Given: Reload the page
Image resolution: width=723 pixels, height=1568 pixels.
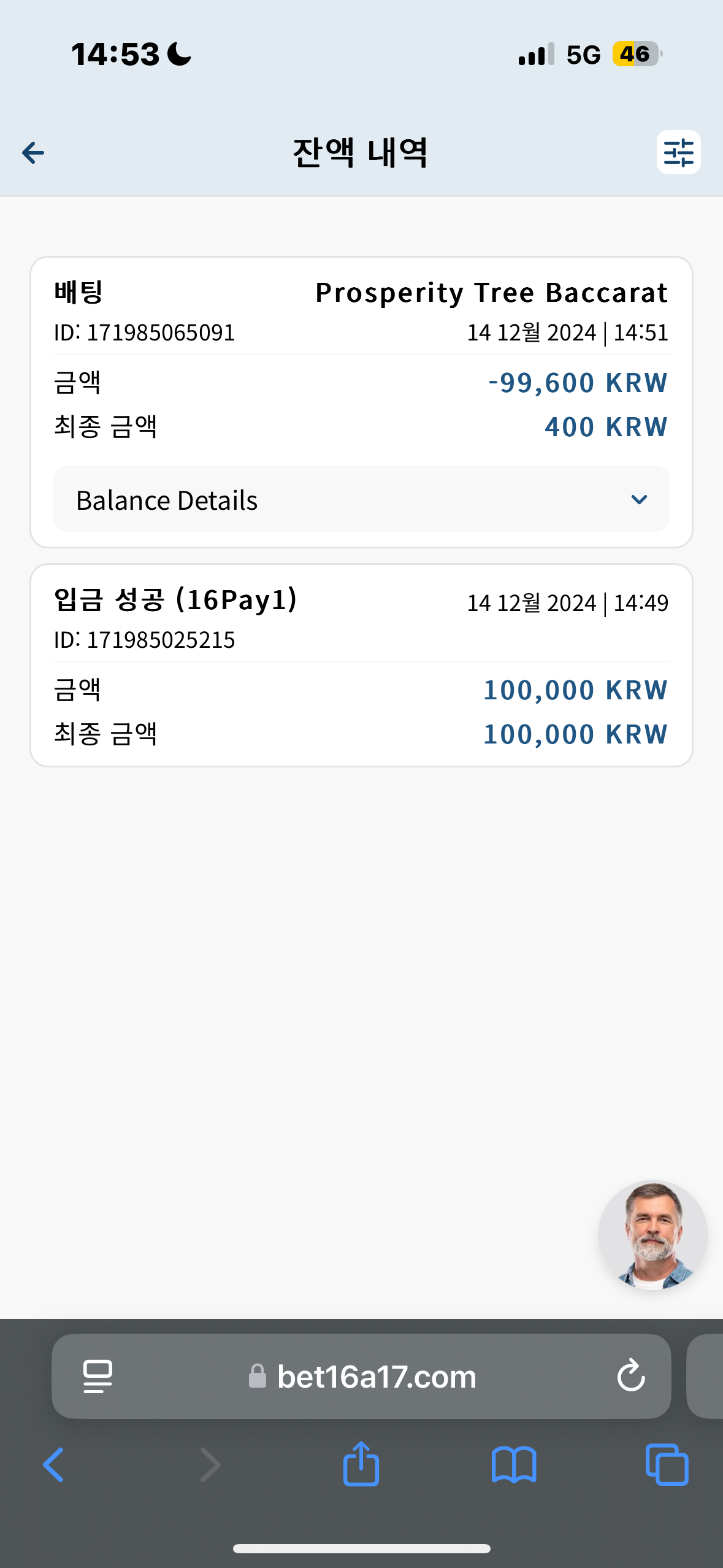Looking at the screenshot, I should coord(630,1376).
